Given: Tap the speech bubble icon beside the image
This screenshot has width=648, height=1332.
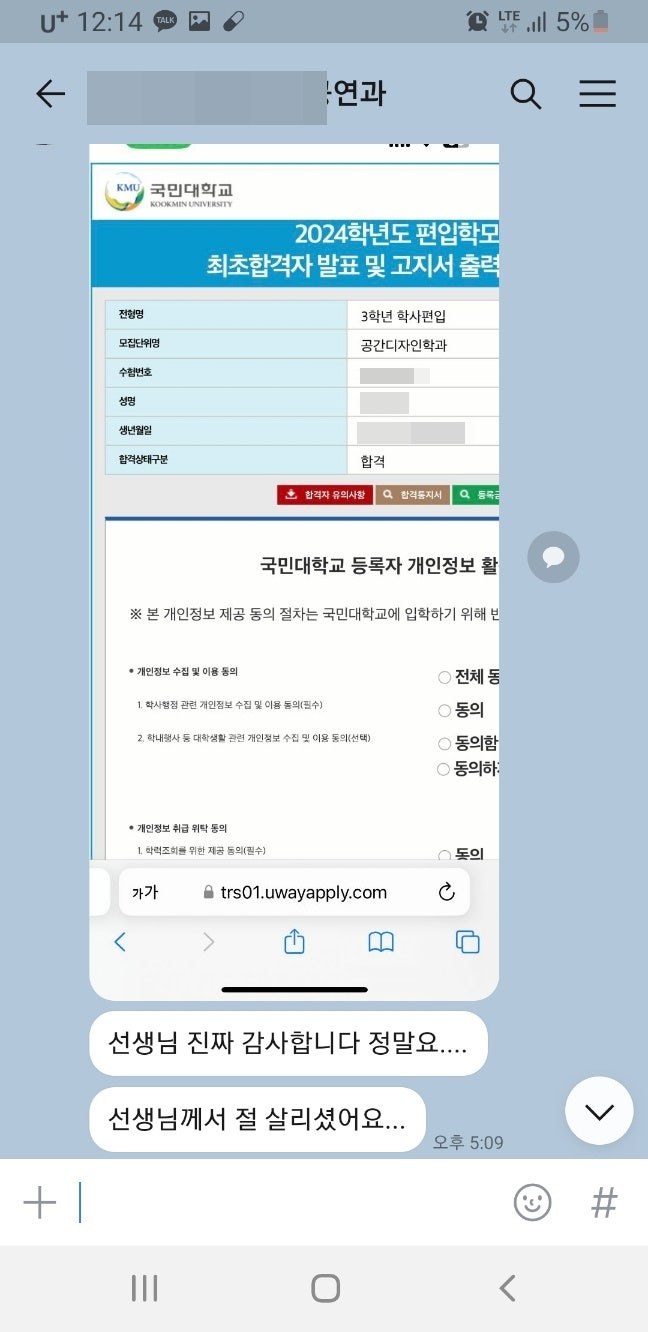Looking at the screenshot, I should 553,556.
